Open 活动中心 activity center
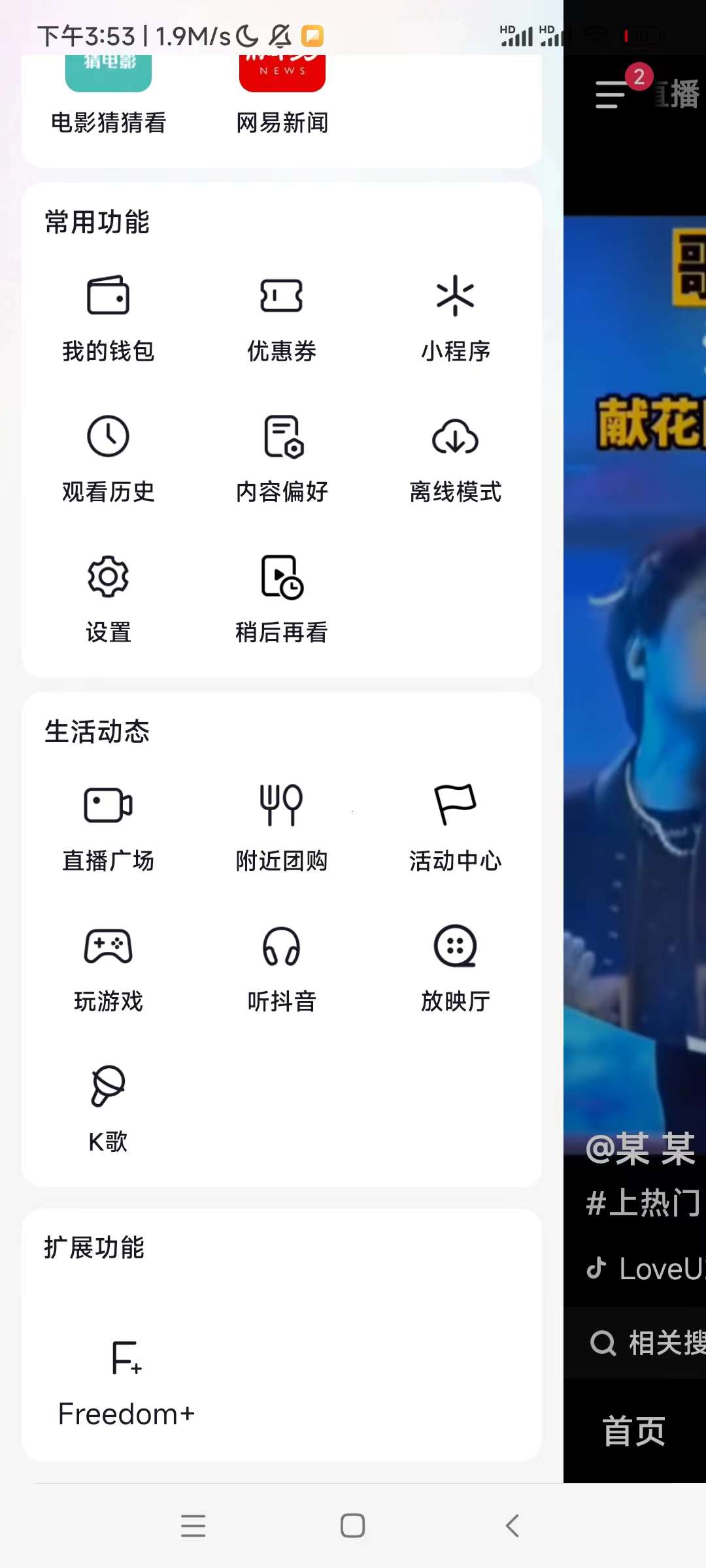Image resolution: width=706 pixels, height=1568 pixels. click(455, 828)
